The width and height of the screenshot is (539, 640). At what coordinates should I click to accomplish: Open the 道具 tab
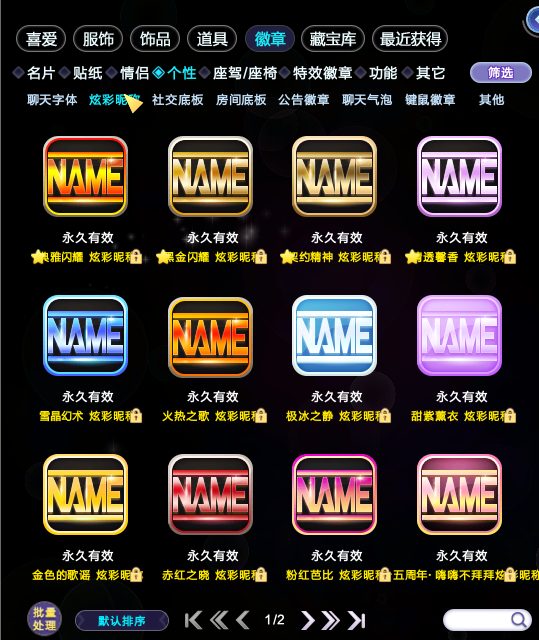212,39
